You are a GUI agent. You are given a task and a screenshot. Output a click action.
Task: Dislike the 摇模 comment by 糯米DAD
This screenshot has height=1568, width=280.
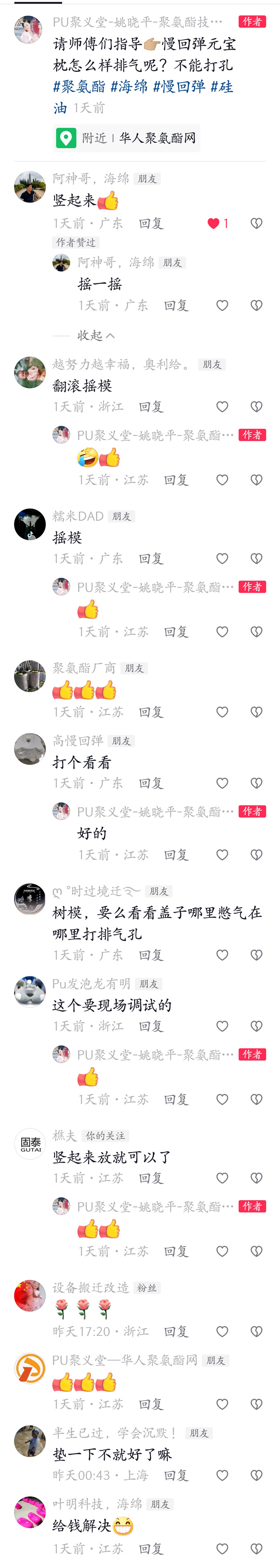point(256,559)
